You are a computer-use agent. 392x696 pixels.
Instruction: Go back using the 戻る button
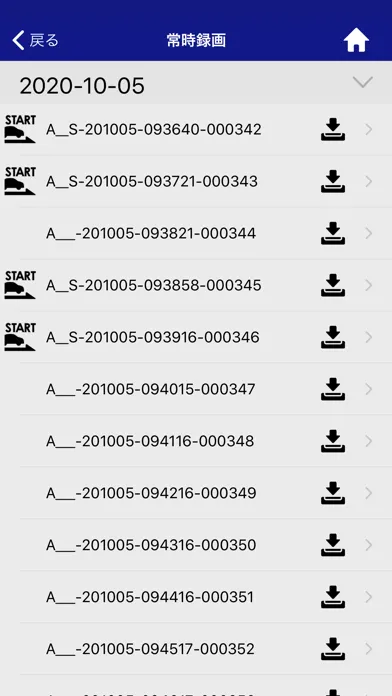pyautogui.click(x=36, y=40)
